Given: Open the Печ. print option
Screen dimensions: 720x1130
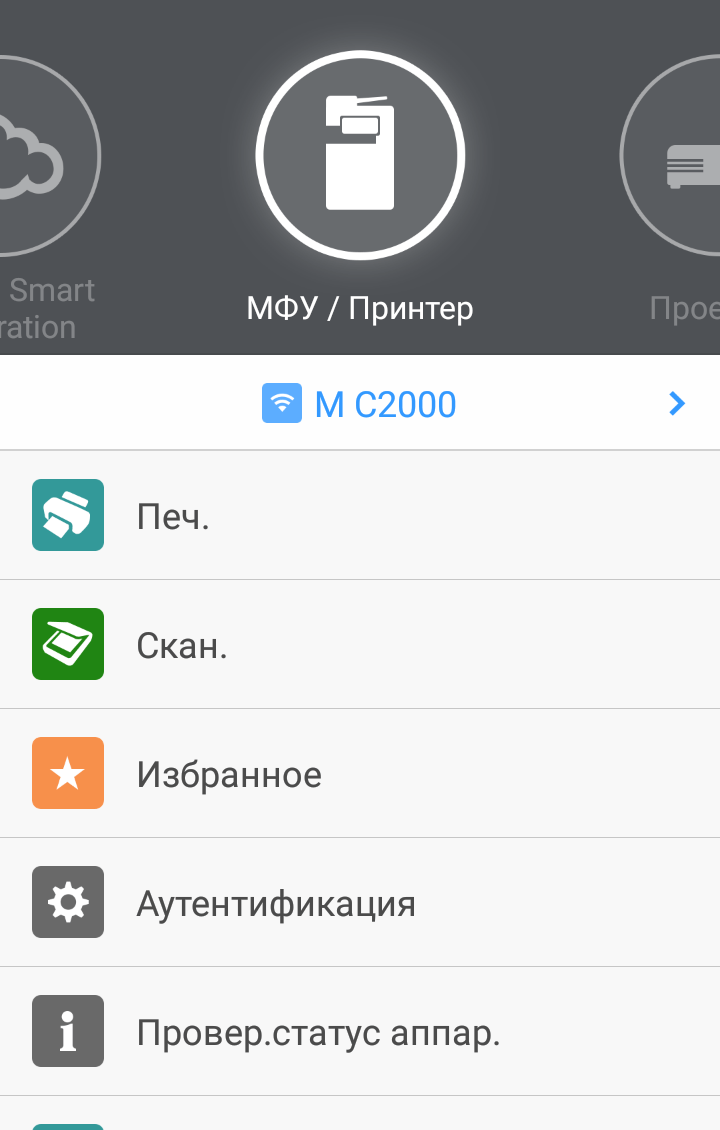Looking at the screenshot, I should pos(360,516).
